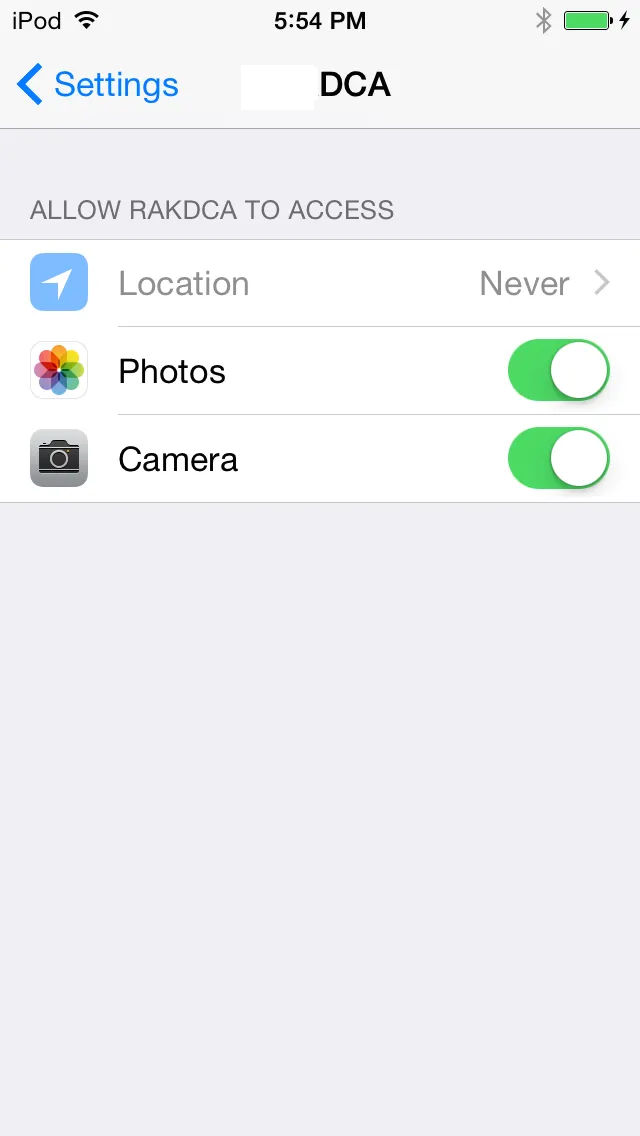
Task: Go back to Settings
Action: 98,85
